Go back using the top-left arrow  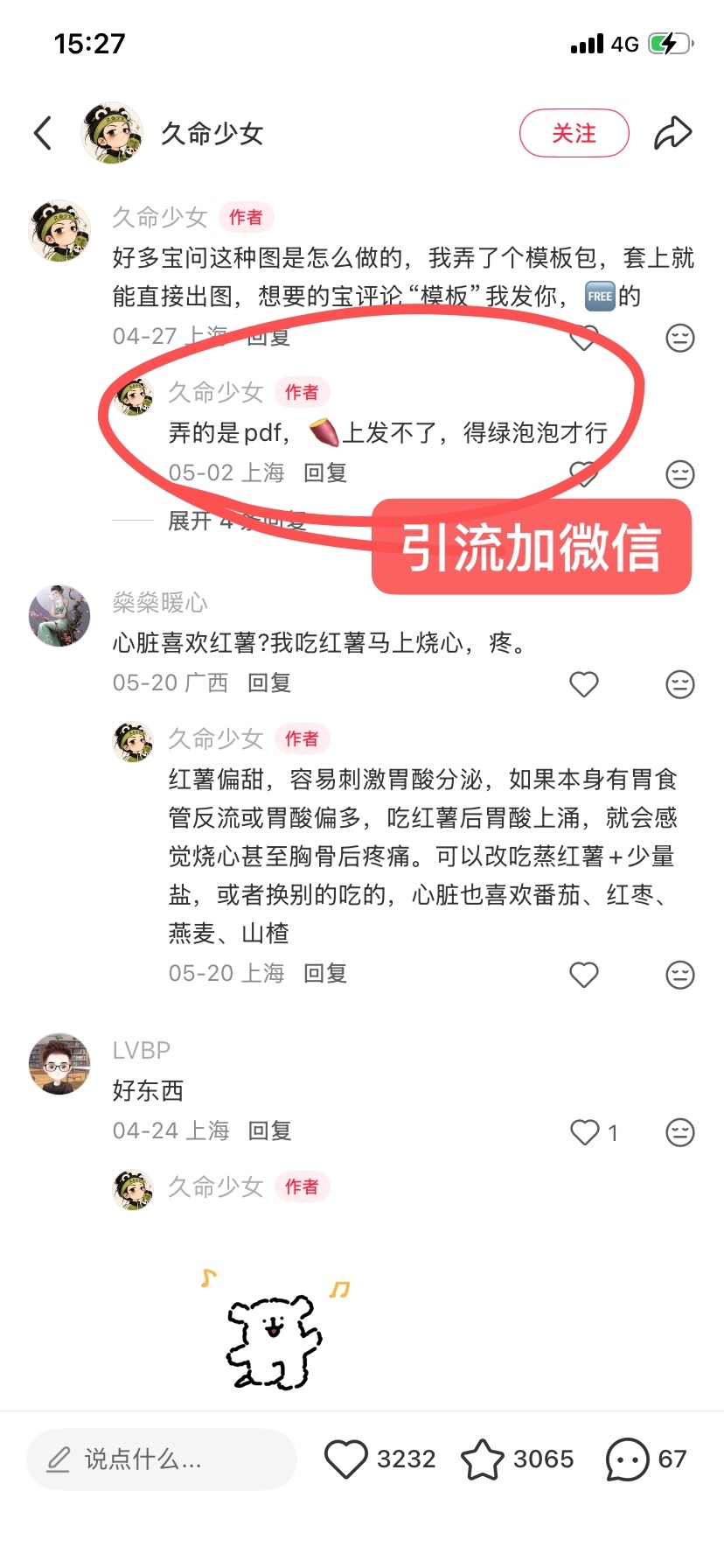pos(42,133)
